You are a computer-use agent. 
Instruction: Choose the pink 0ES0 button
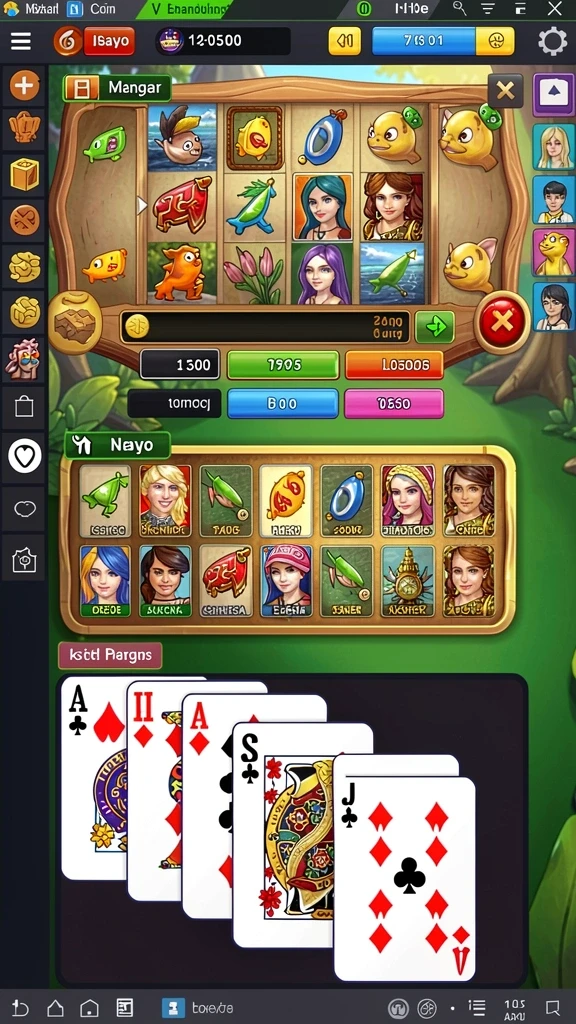(x=394, y=404)
